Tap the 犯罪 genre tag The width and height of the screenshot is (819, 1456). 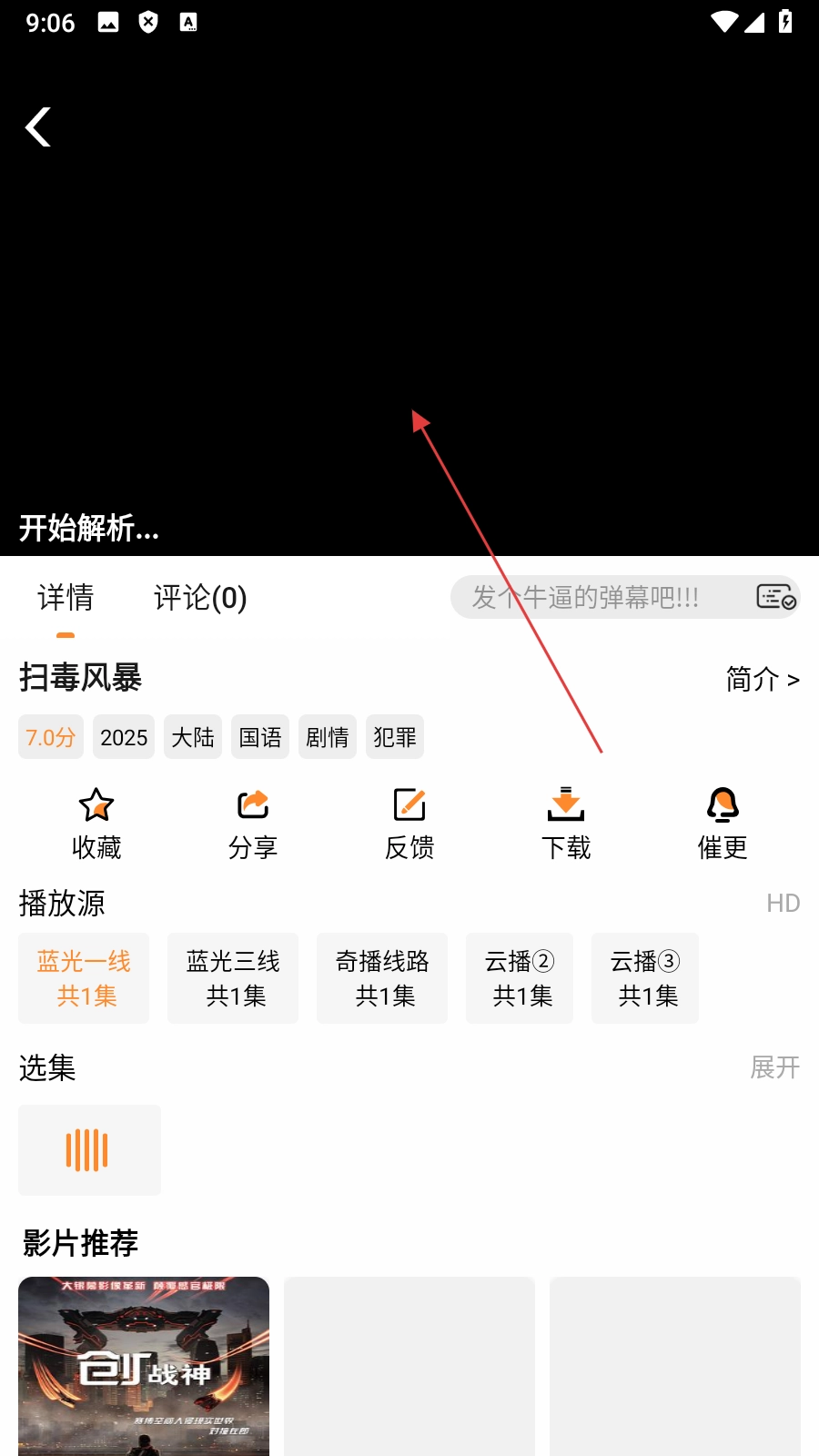point(395,737)
